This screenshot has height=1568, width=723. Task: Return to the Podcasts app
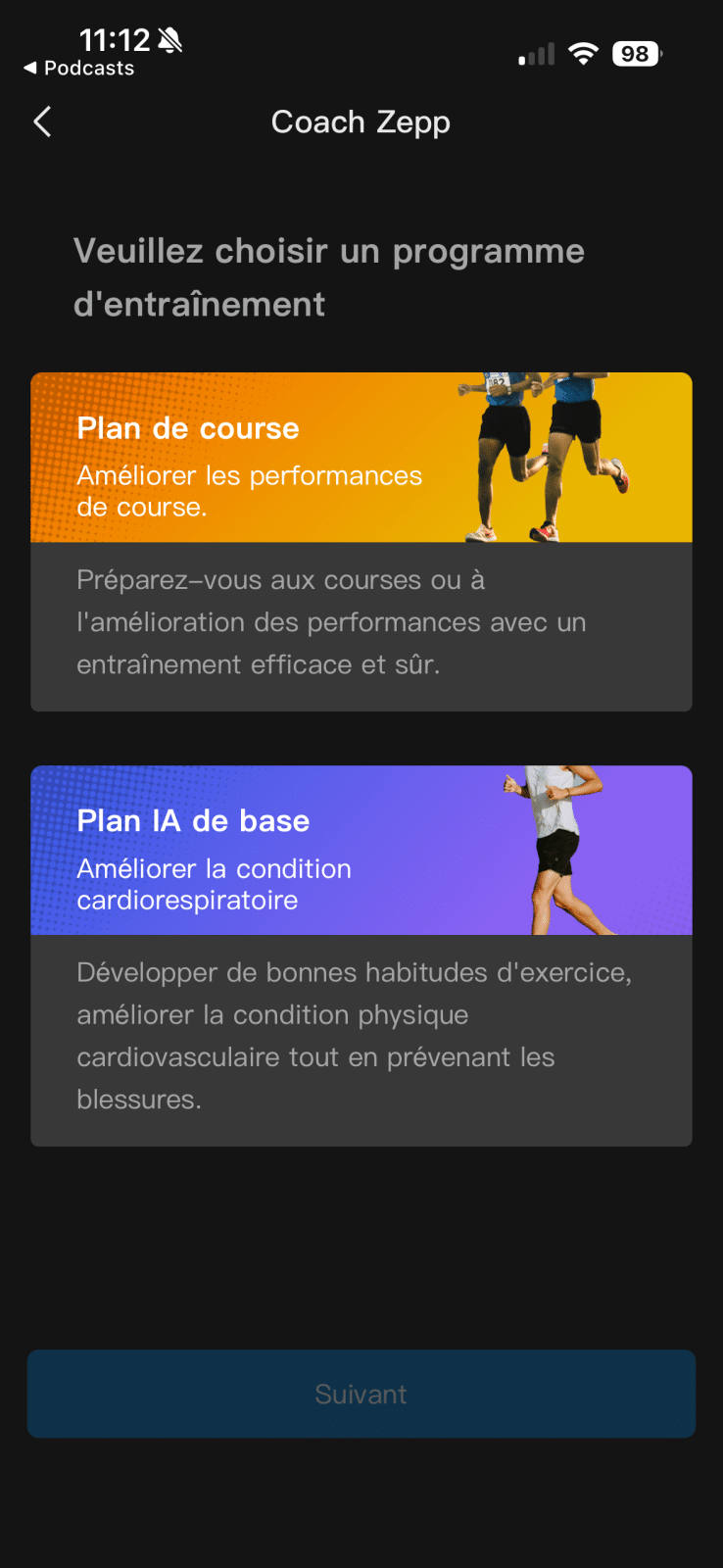pos(78,69)
